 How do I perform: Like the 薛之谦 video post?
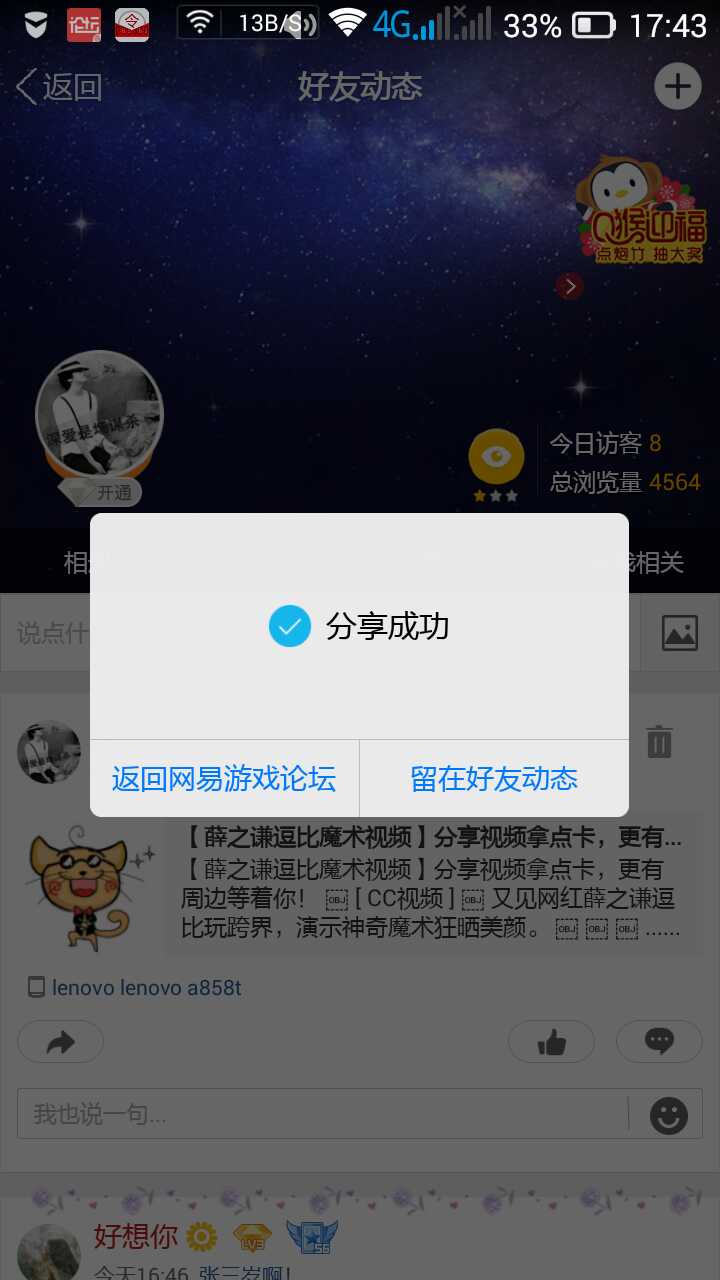coord(551,1042)
